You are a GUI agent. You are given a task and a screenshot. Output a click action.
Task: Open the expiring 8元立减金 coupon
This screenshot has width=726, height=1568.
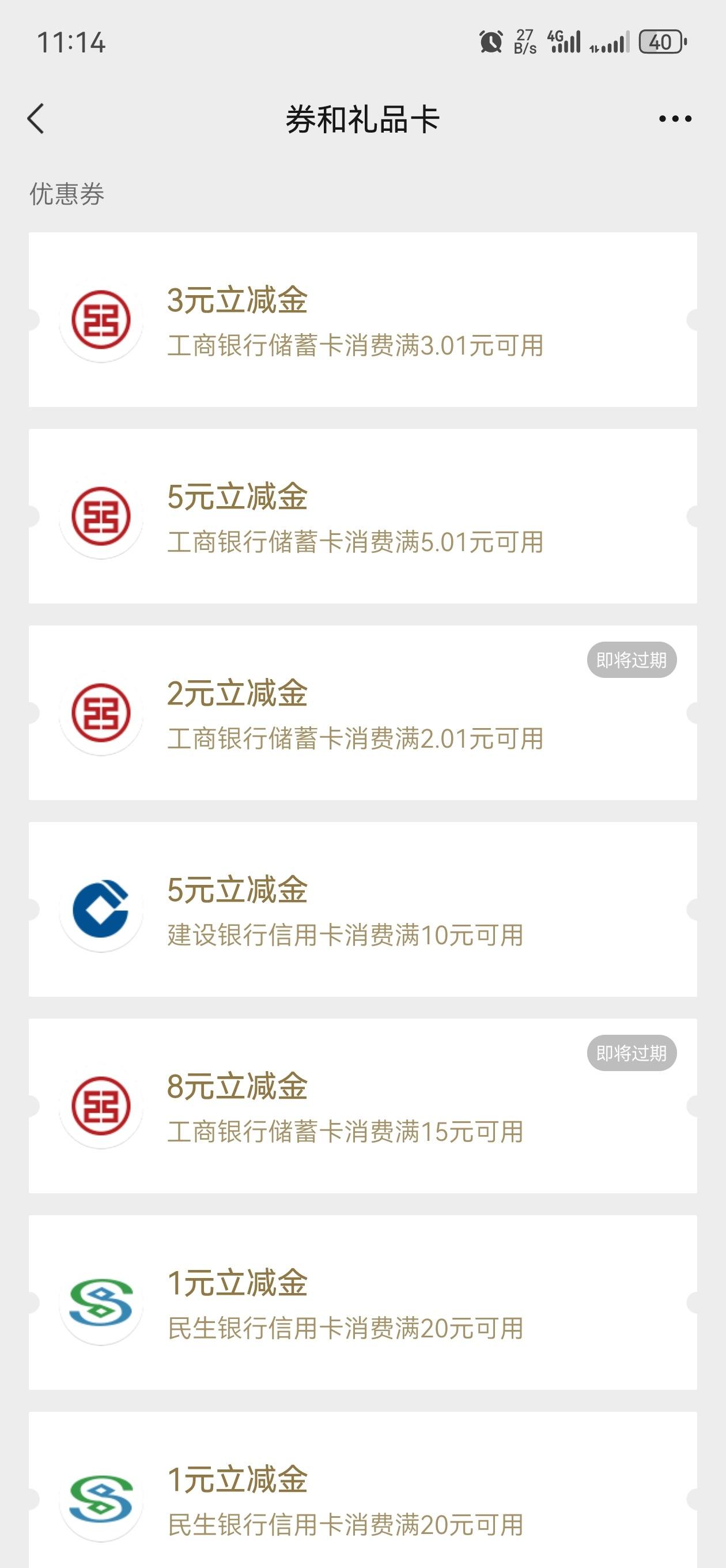click(x=362, y=1106)
